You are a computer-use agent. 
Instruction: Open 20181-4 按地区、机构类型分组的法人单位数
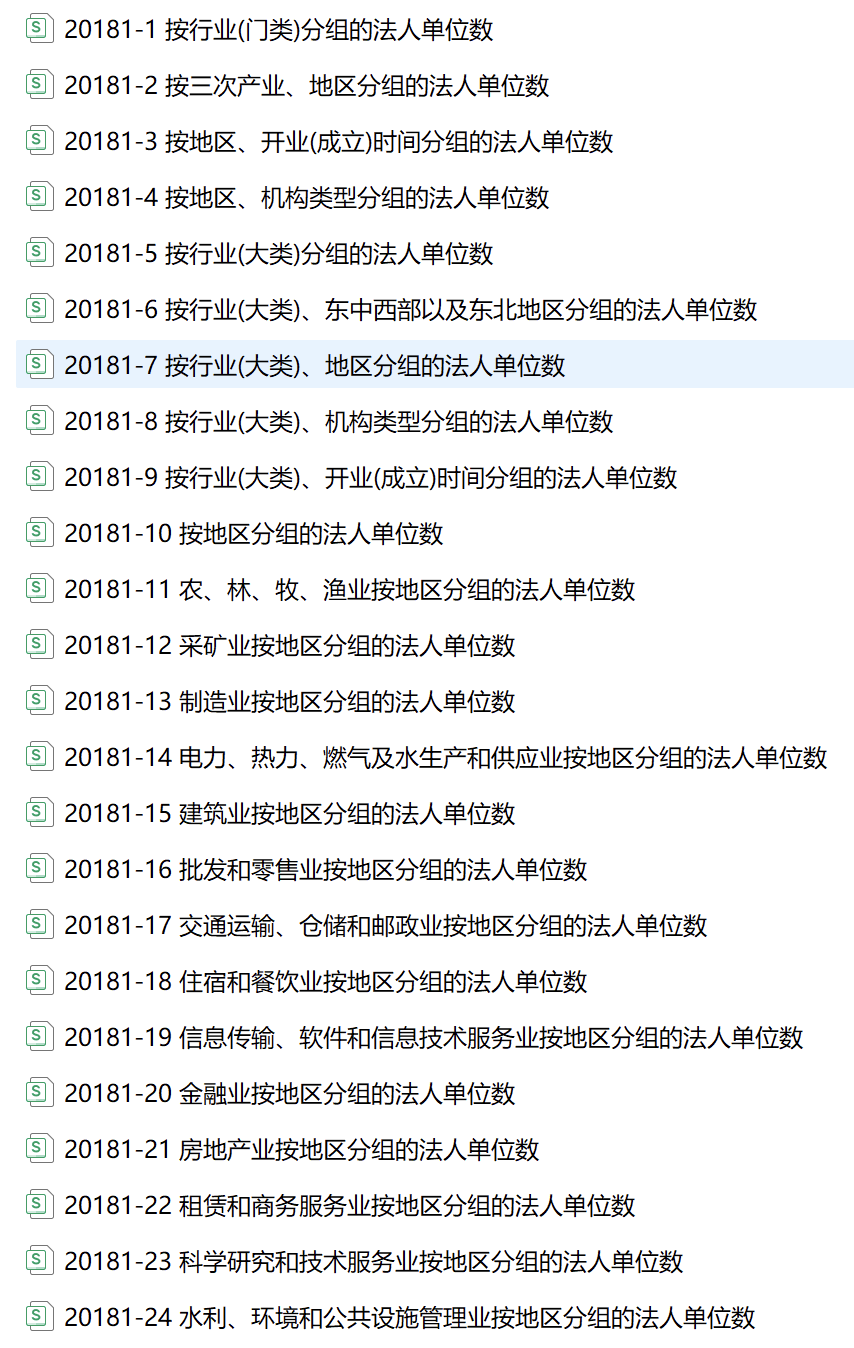(x=306, y=198)
